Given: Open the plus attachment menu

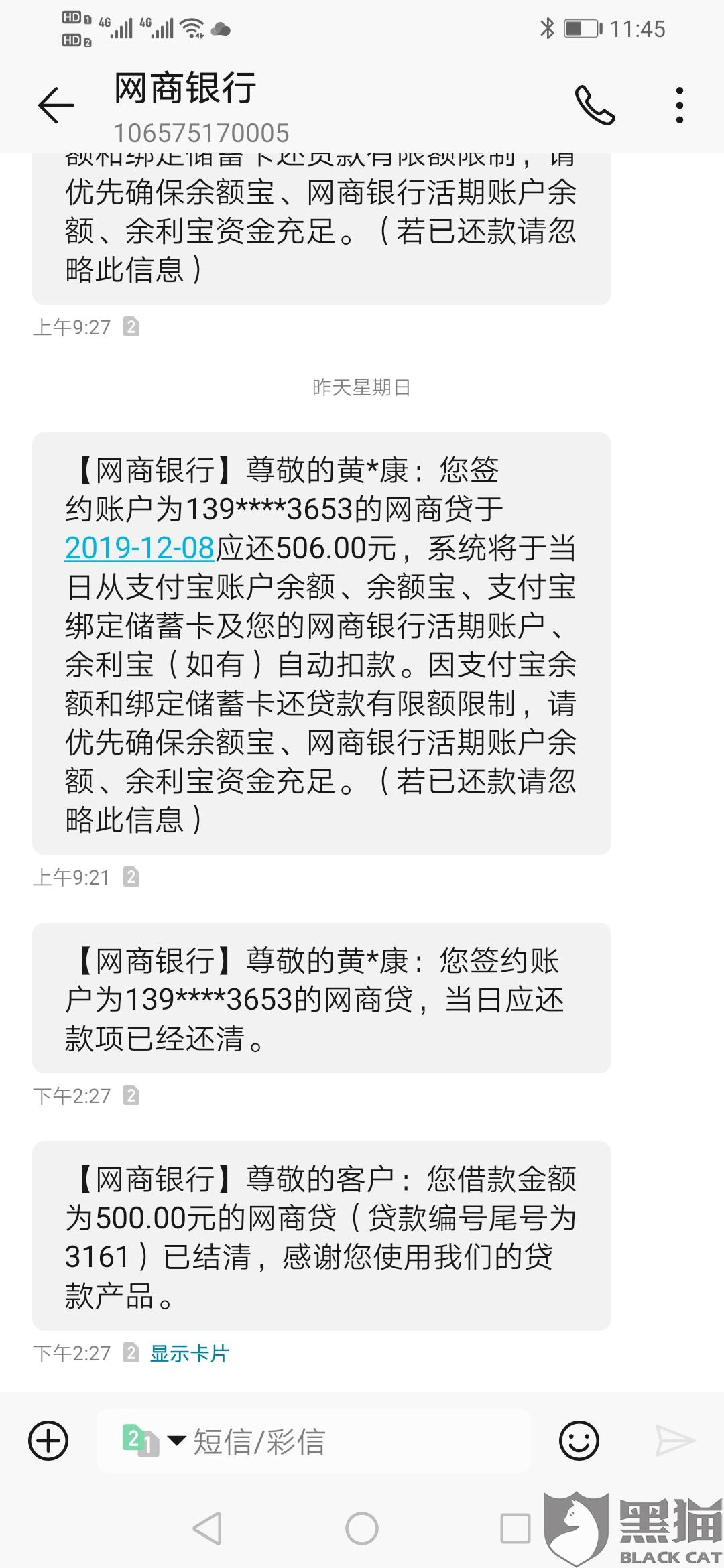Looking at the screenshot, I should (x=48, y=1440).
